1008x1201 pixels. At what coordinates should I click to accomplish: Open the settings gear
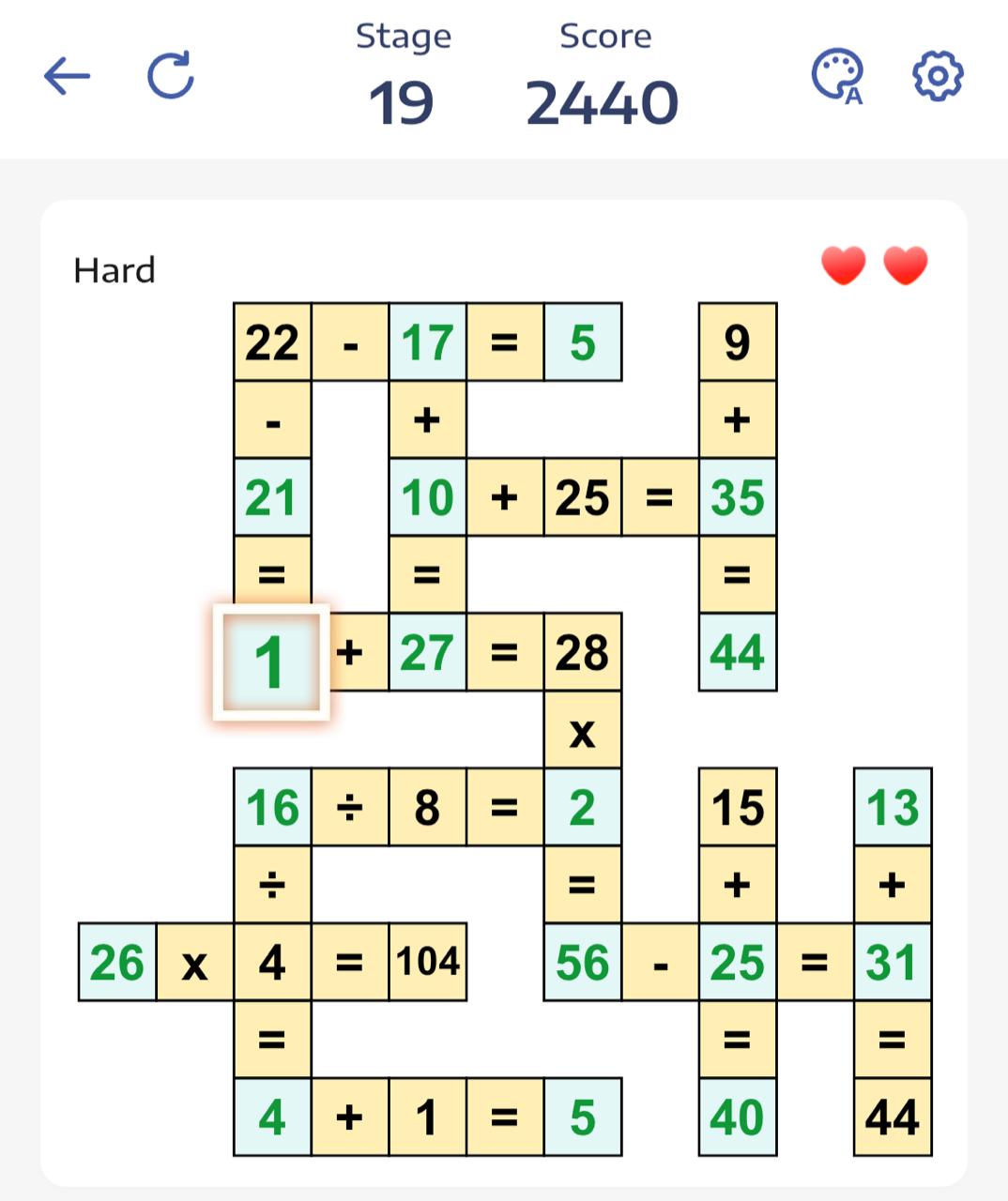pyautogui.click(x=938, y=76)
